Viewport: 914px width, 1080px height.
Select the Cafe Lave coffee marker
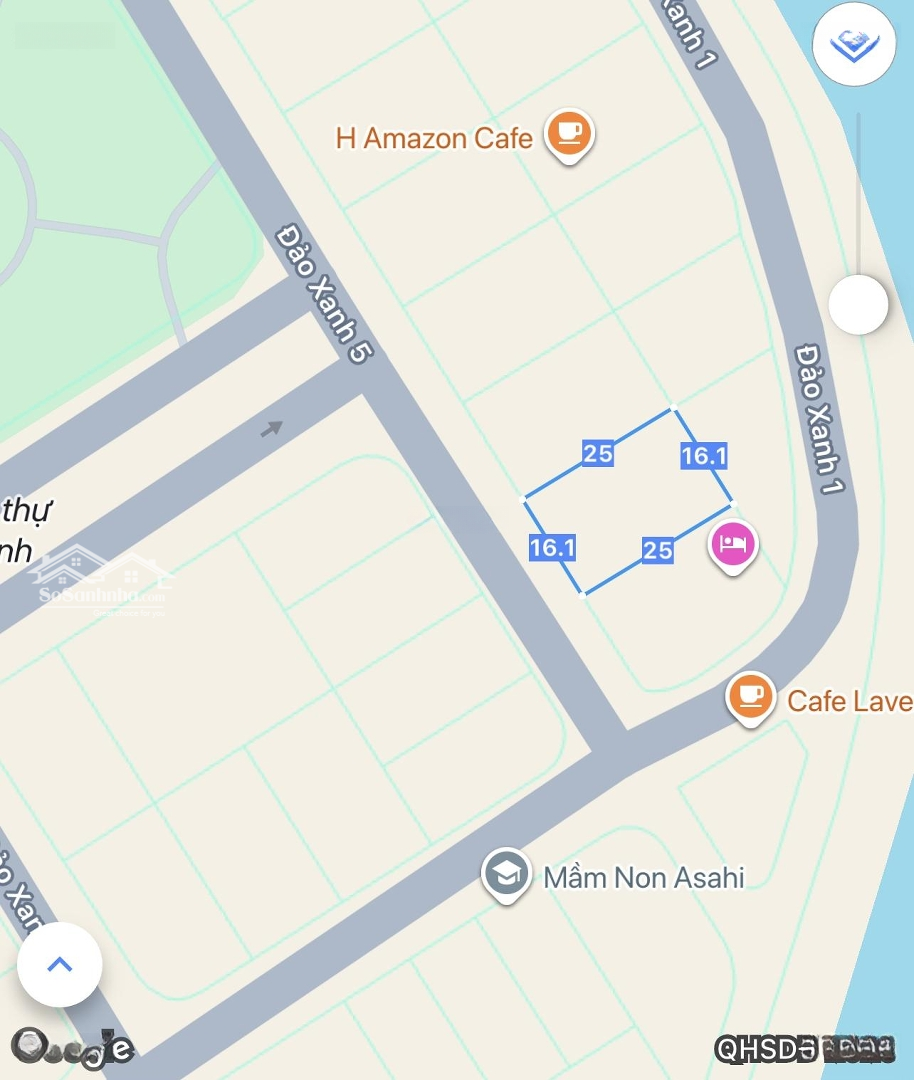click(x=750, y=696)
